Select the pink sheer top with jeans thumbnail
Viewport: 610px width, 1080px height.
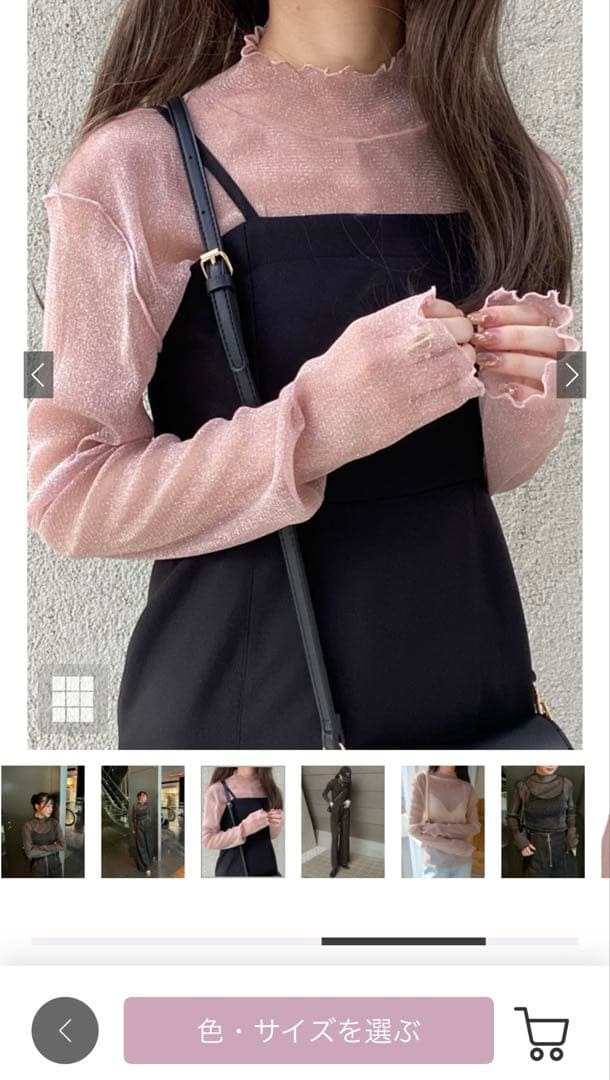coord(443,821)
